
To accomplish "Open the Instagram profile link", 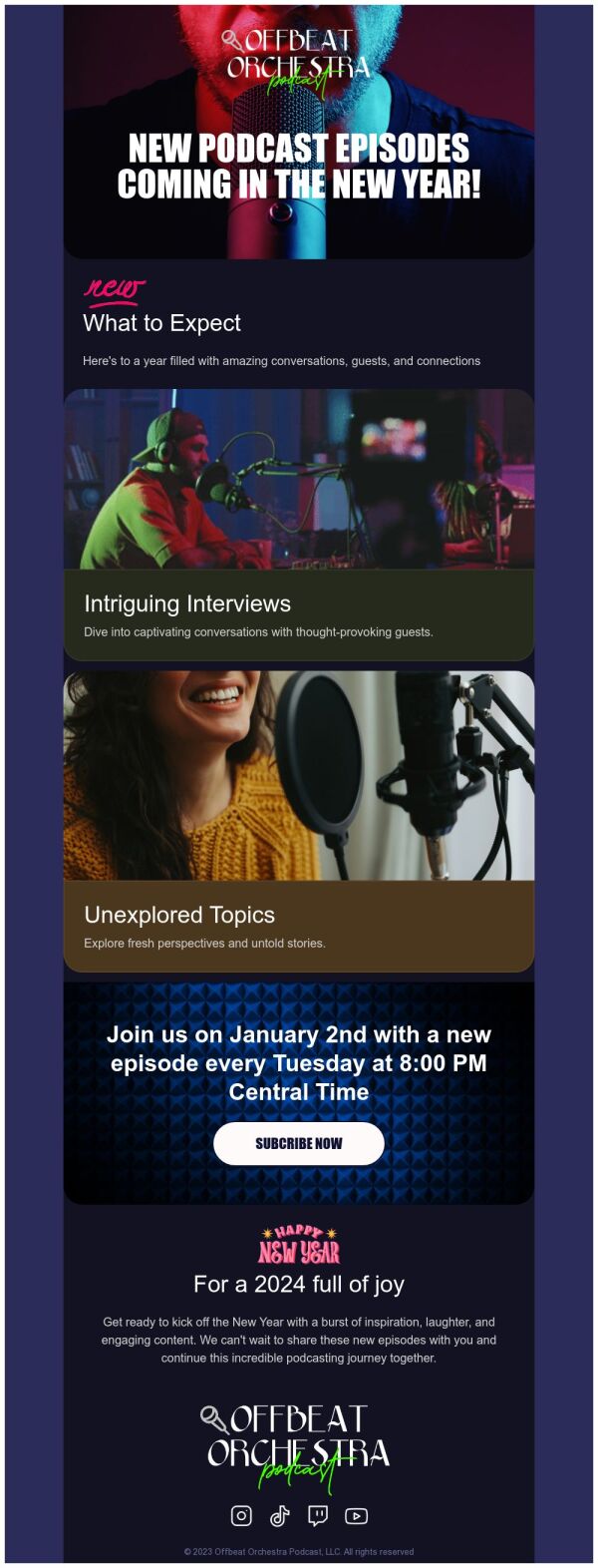I will (241, 1515).
